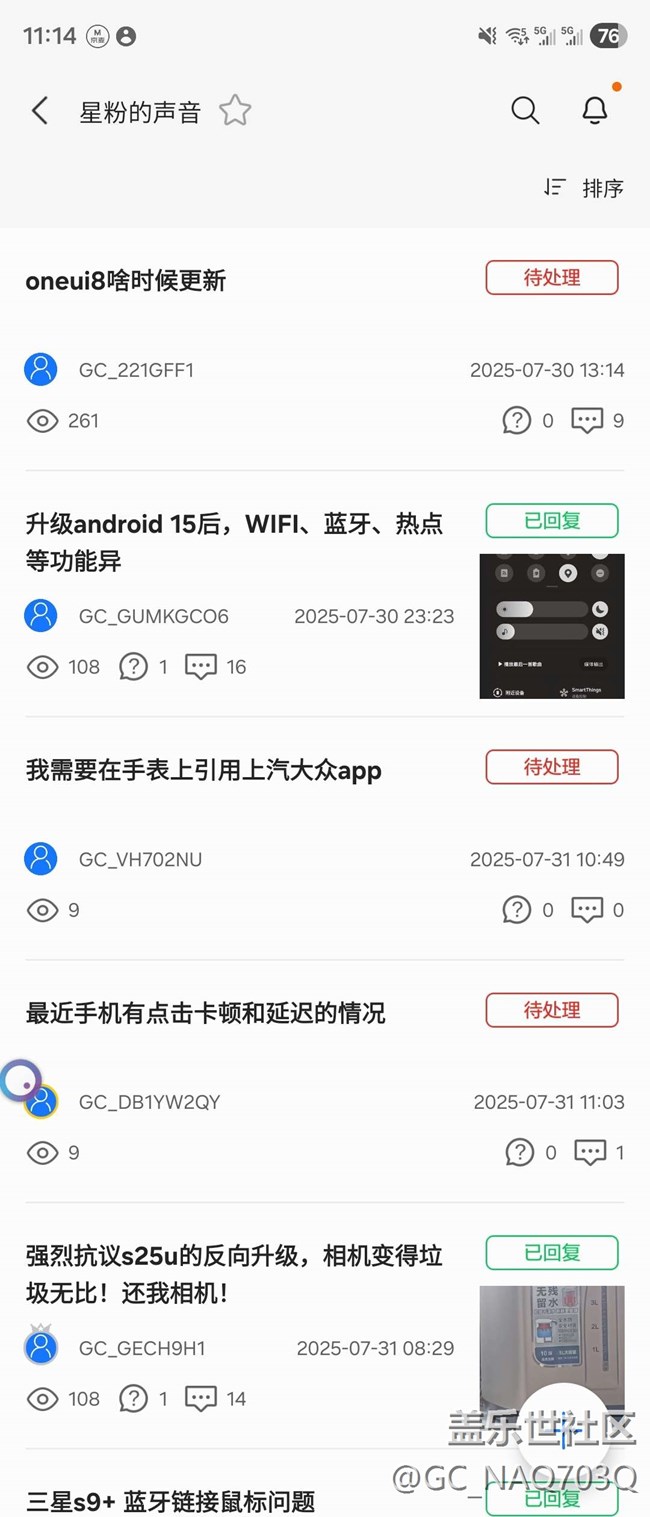Screen dimensions: 650x1517
Task: Open the notifications bell
Action: [595, 111]
